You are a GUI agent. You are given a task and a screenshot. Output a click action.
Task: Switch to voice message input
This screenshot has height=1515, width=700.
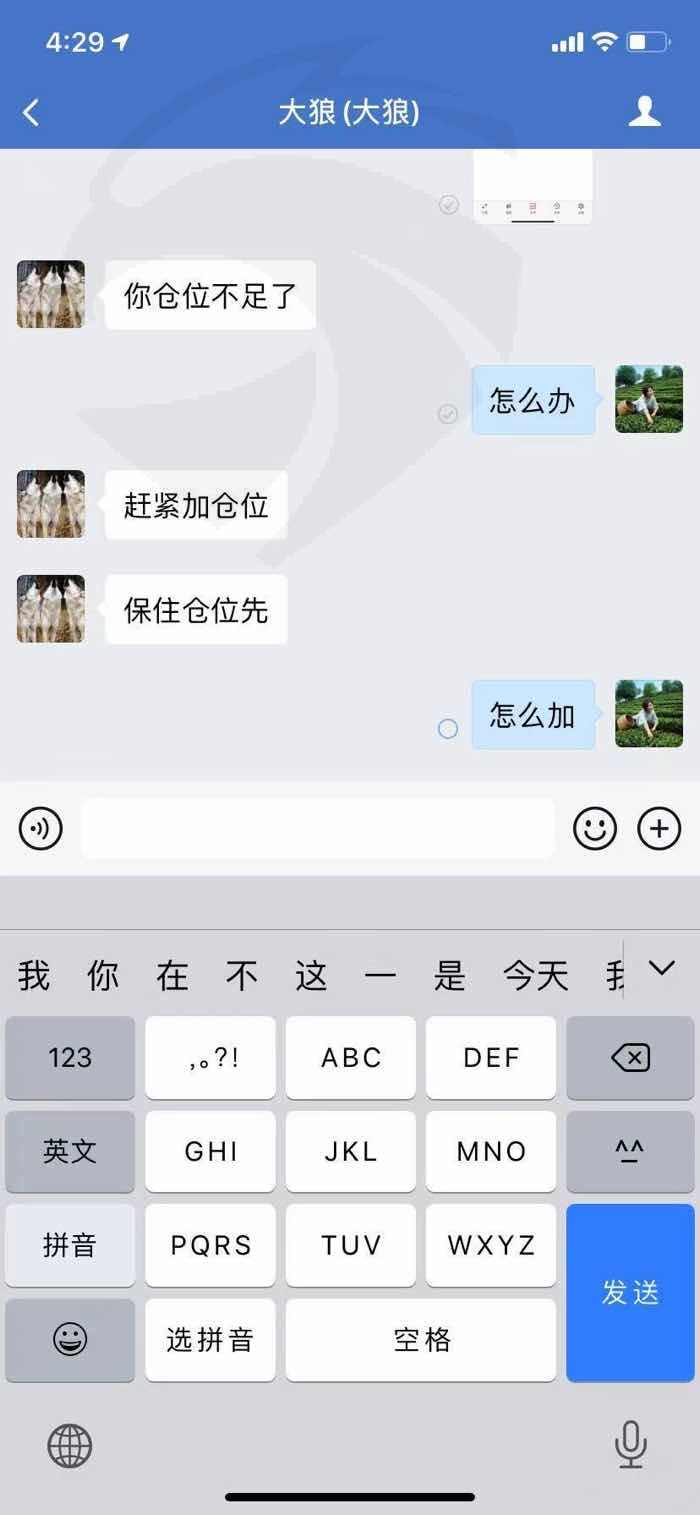coord(41,829)
